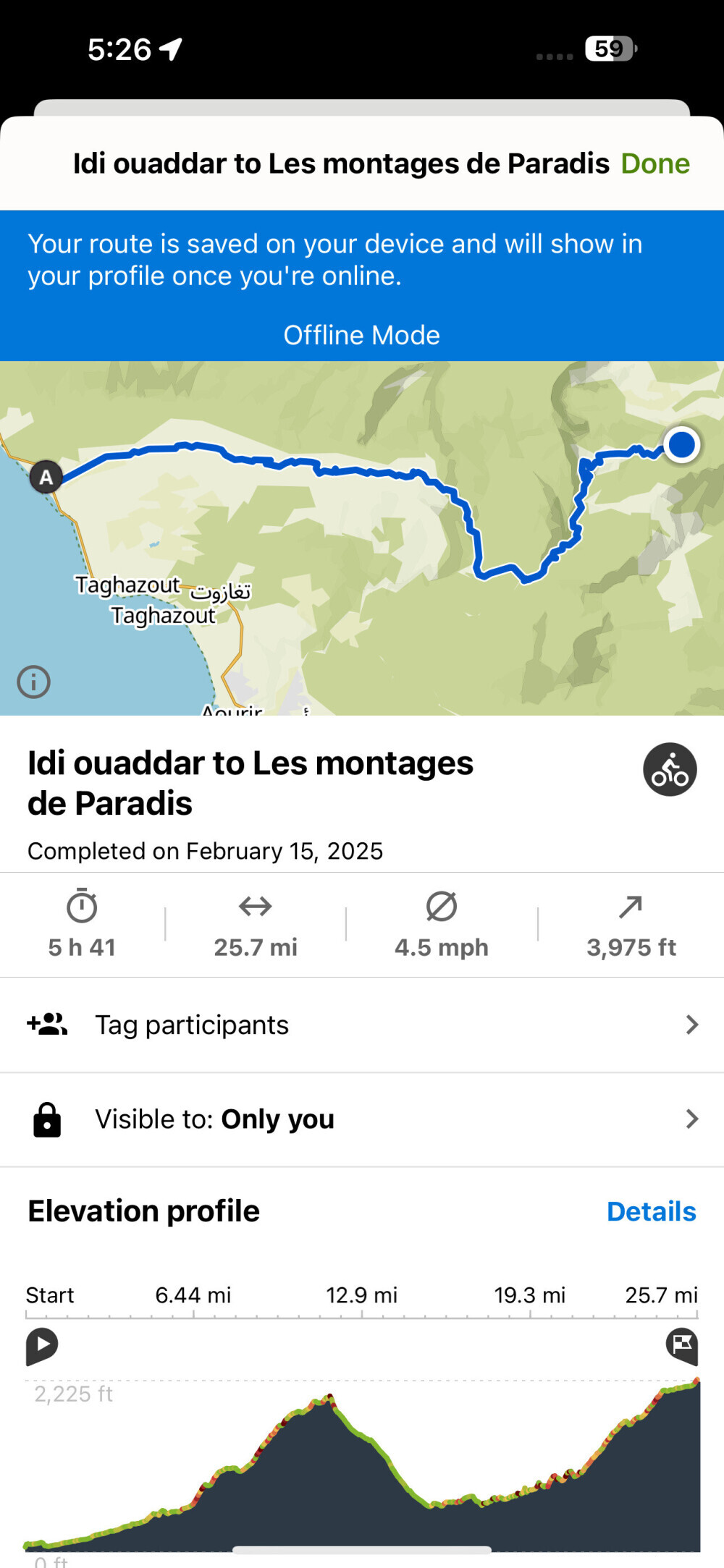This screenshot has height=1568, width=724.
Task: Open elevation profile Details
Action: 651,1211
